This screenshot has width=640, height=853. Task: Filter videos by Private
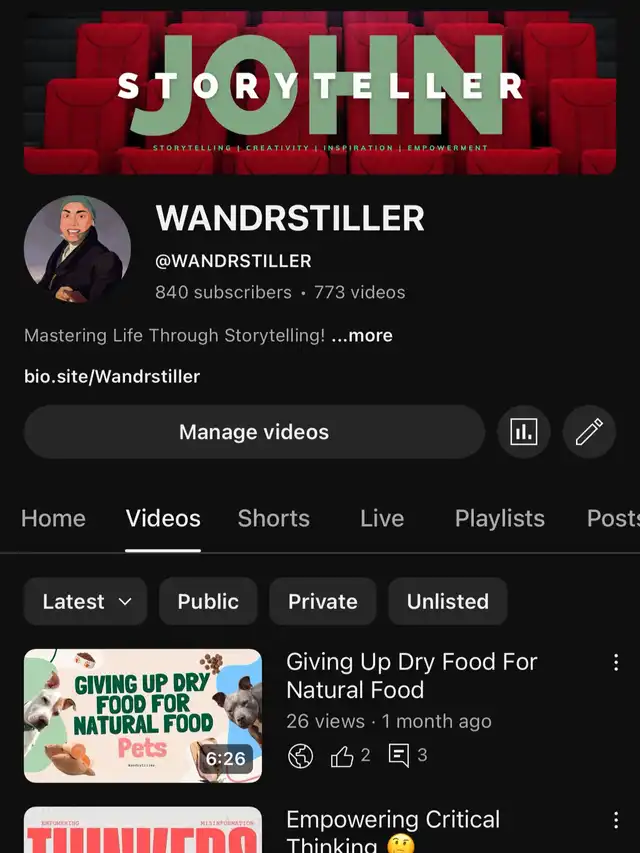(322, 601)
